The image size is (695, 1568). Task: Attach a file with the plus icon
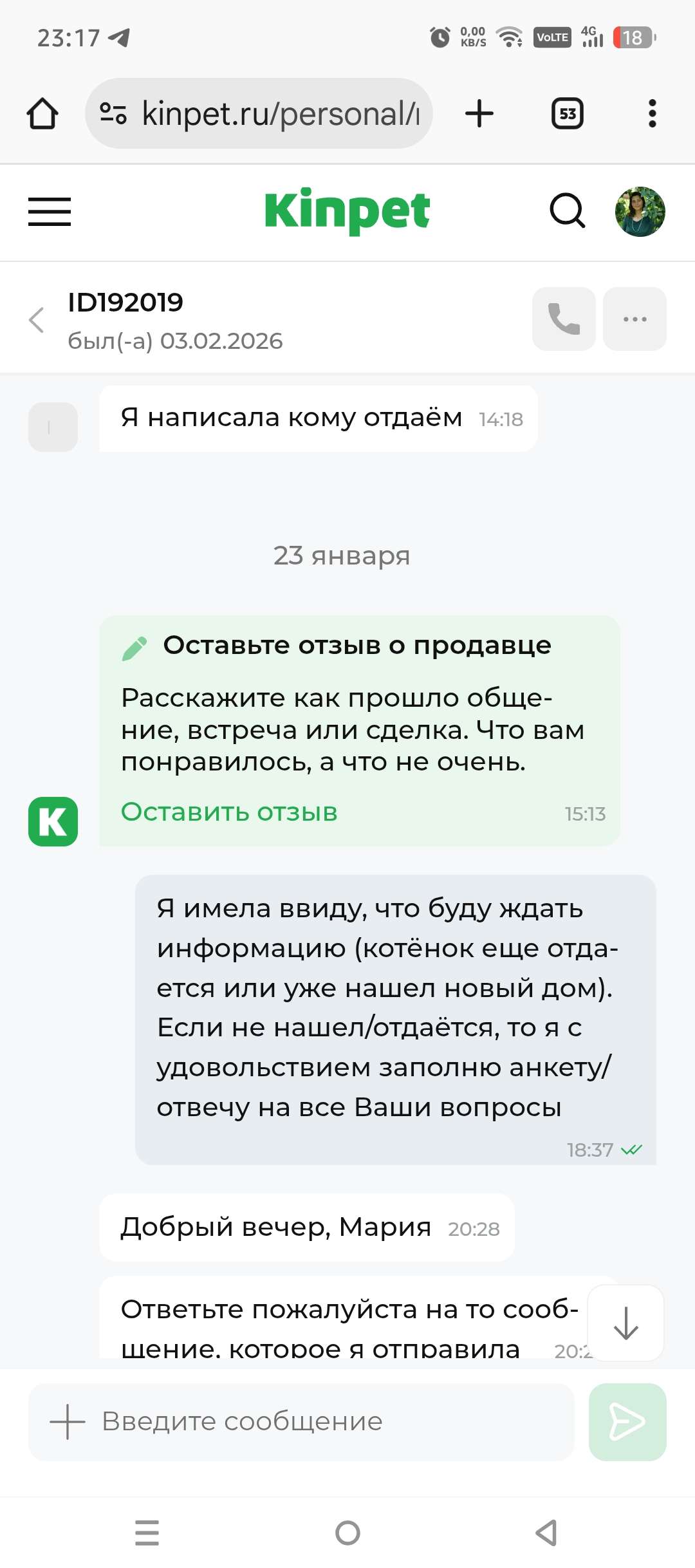point(67,1421)
